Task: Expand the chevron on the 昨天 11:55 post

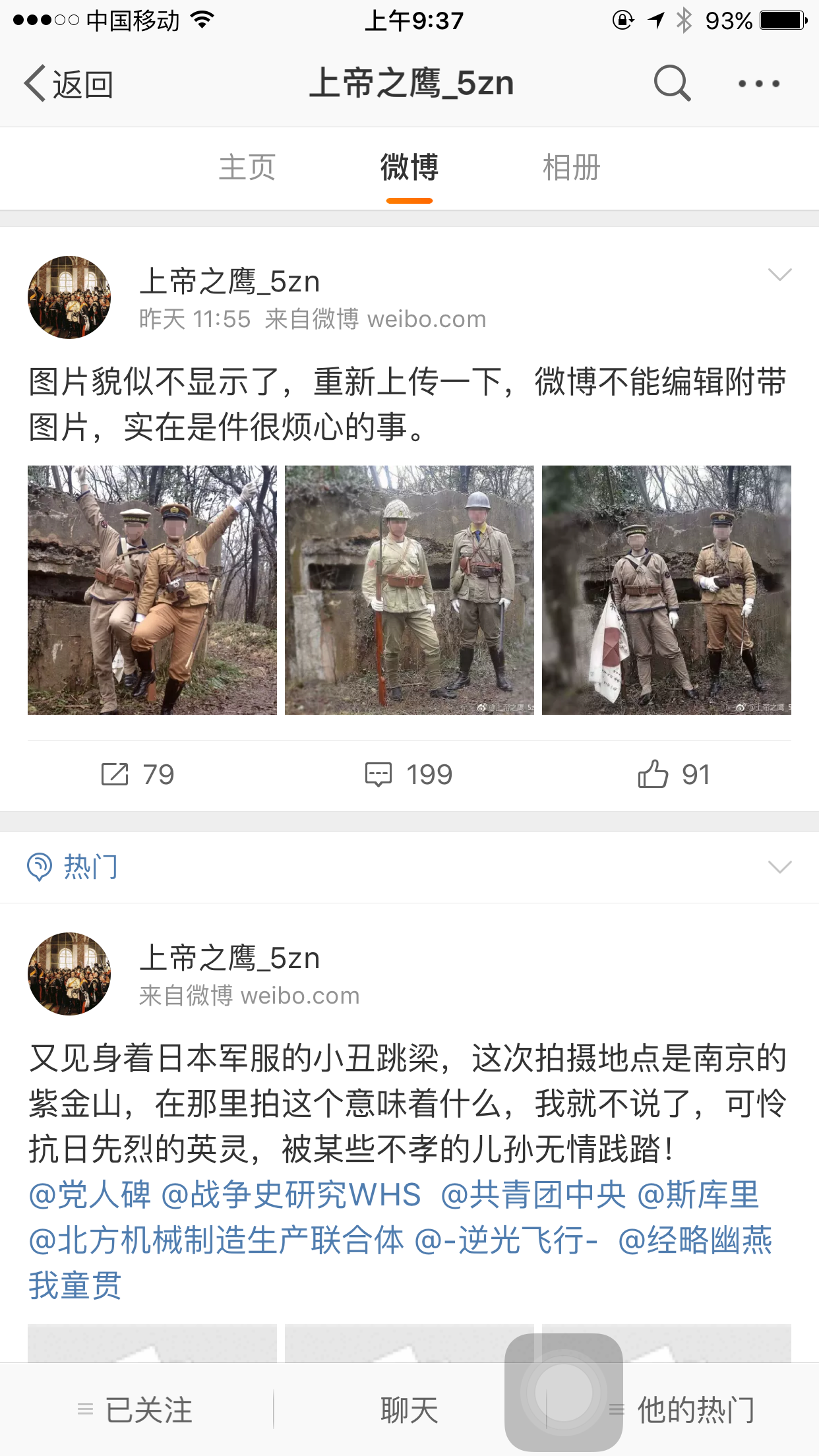Action: 779,274
